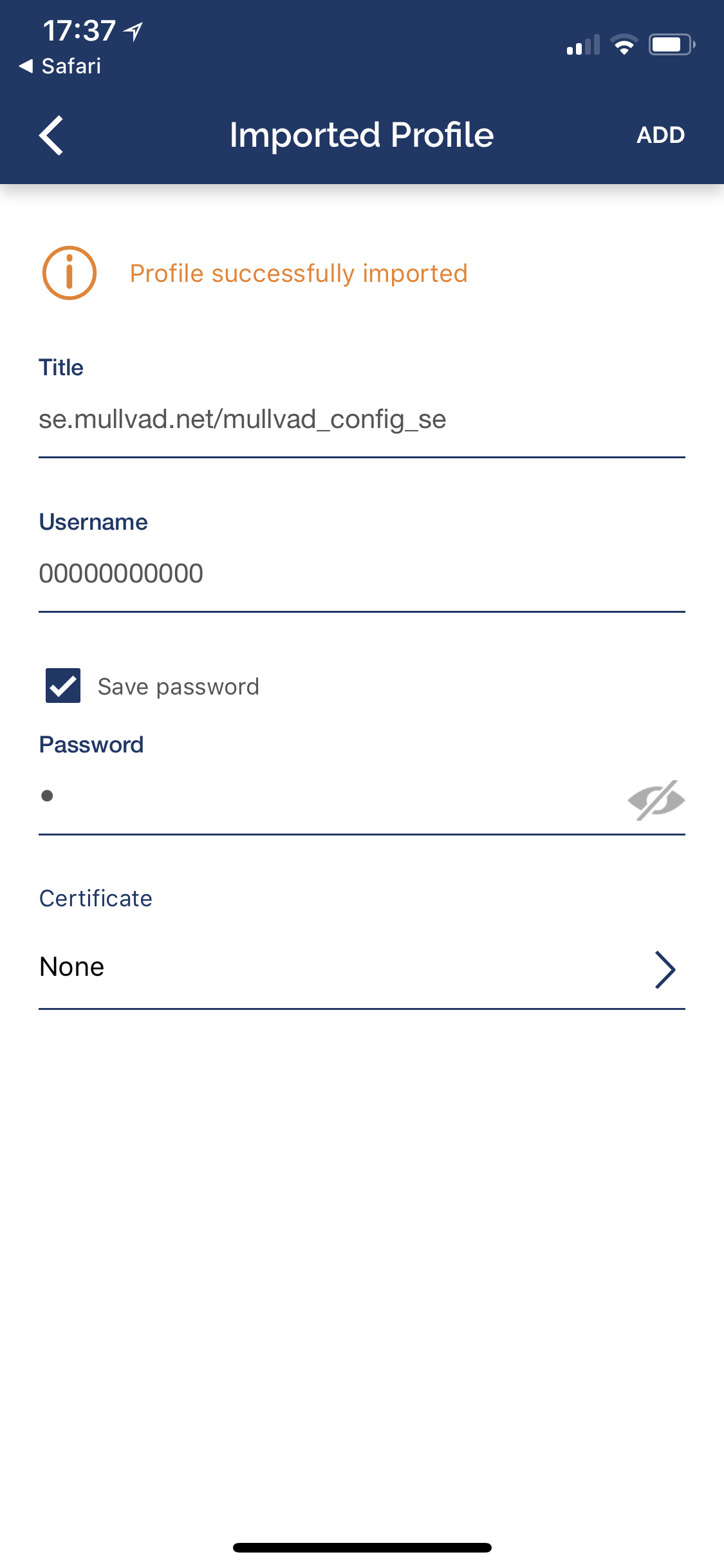The image size is (724, 1568).
Task: Focus the Password field
Action: click(x=328, y=798)
